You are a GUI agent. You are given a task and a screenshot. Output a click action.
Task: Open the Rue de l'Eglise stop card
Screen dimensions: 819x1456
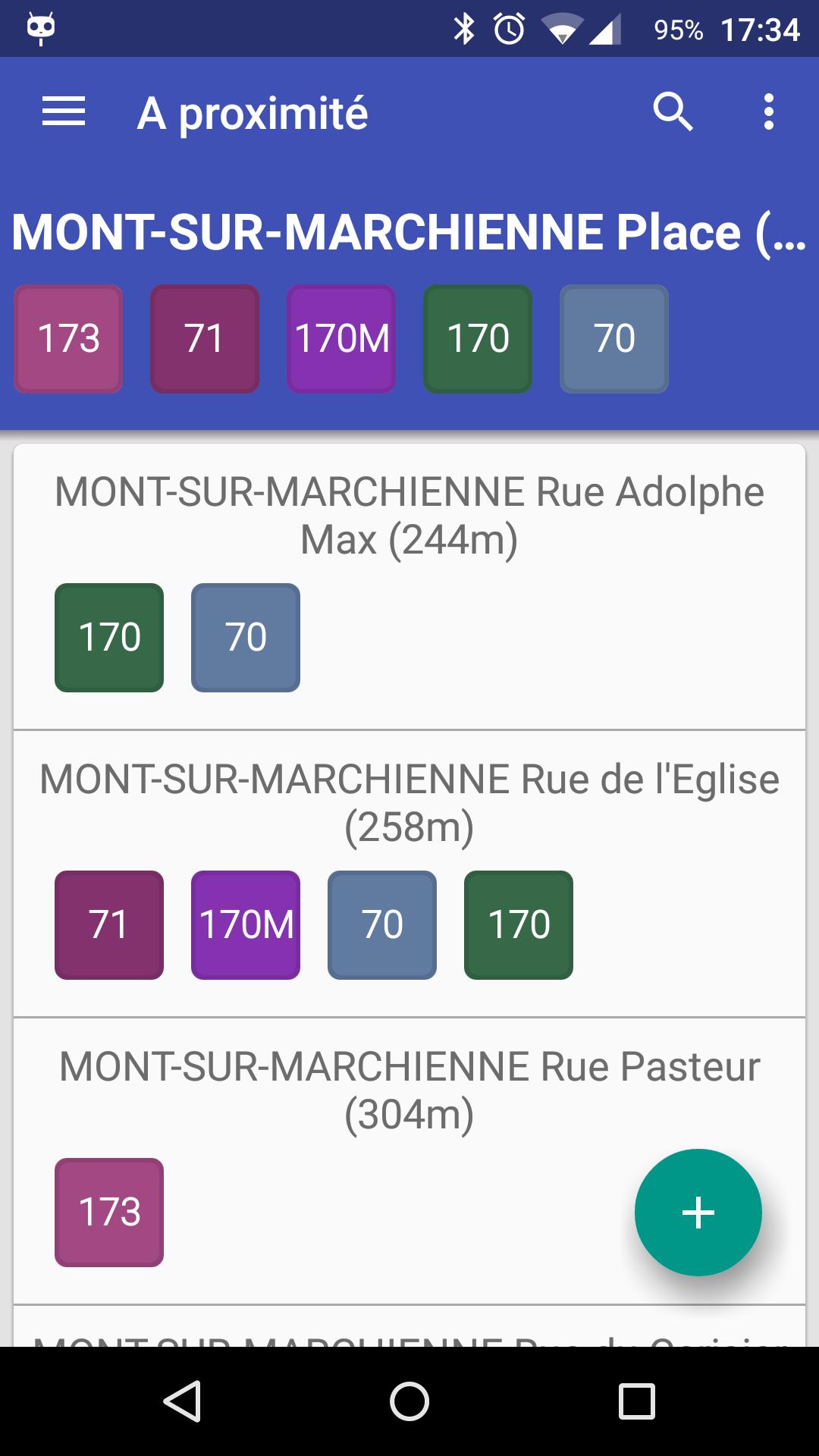click(409, 802)
